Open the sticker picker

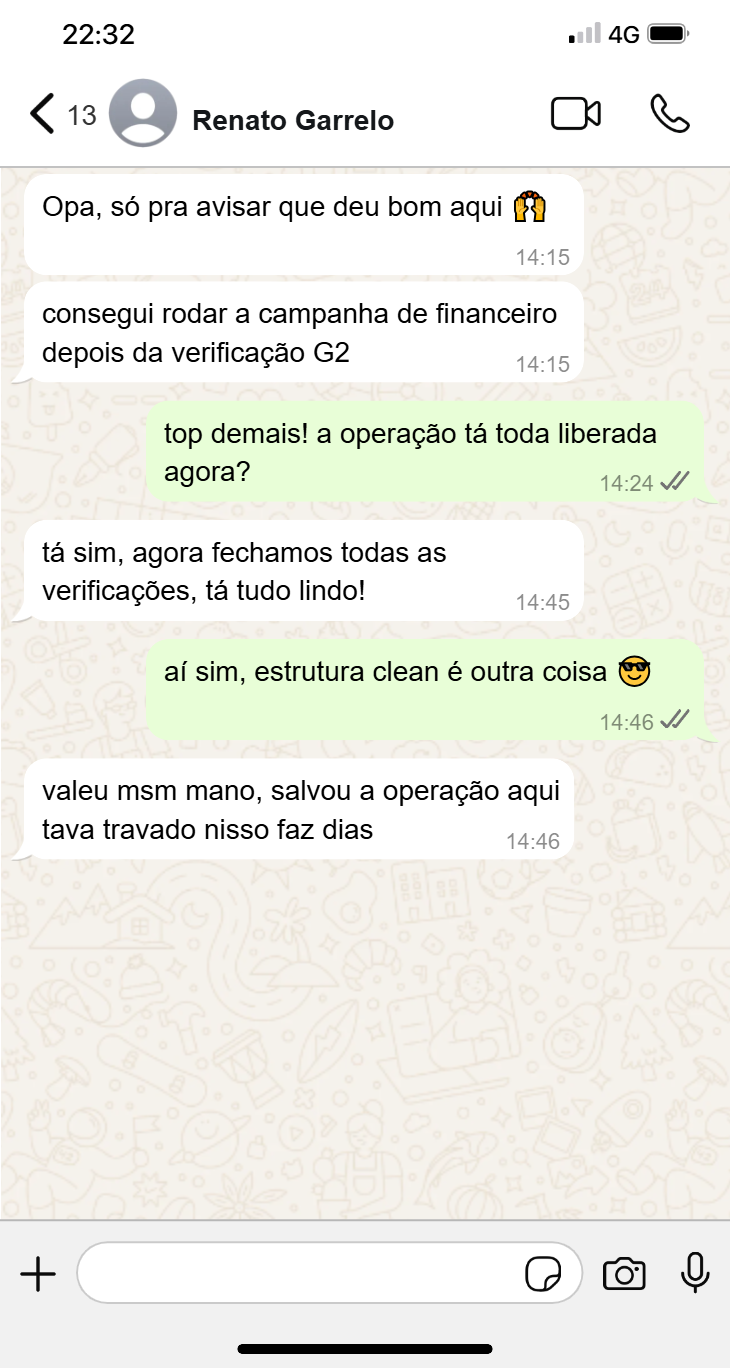pyautogui.click(x=543, y=1275)
